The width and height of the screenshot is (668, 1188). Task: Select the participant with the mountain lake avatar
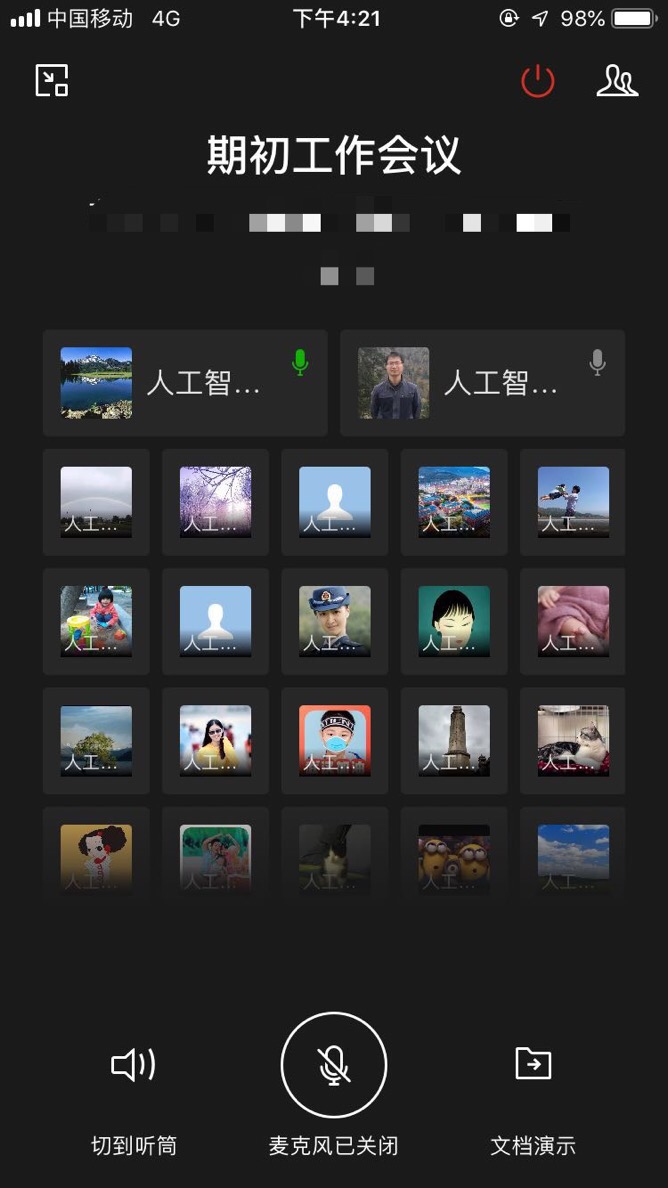tap(185, 383)
